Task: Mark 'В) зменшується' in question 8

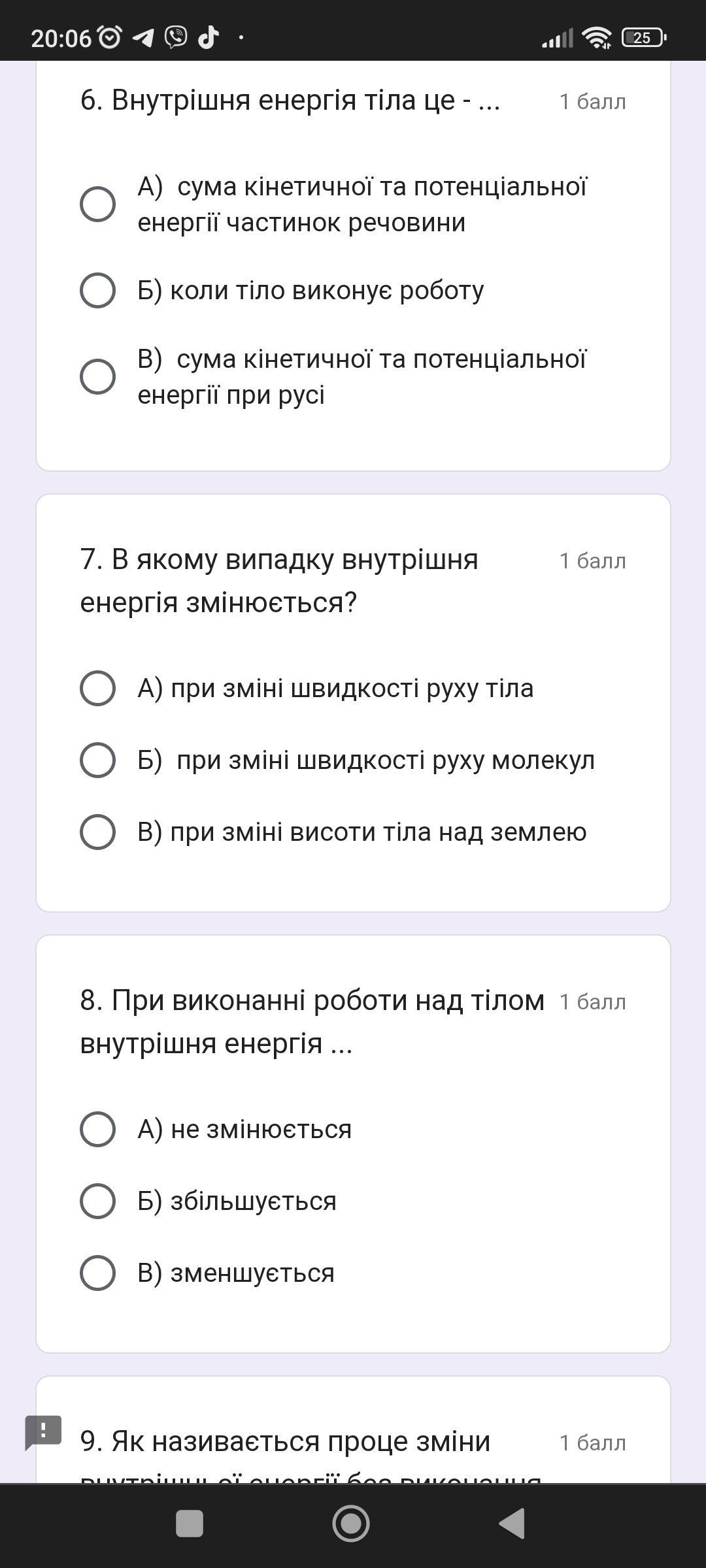Action: 97,1273
